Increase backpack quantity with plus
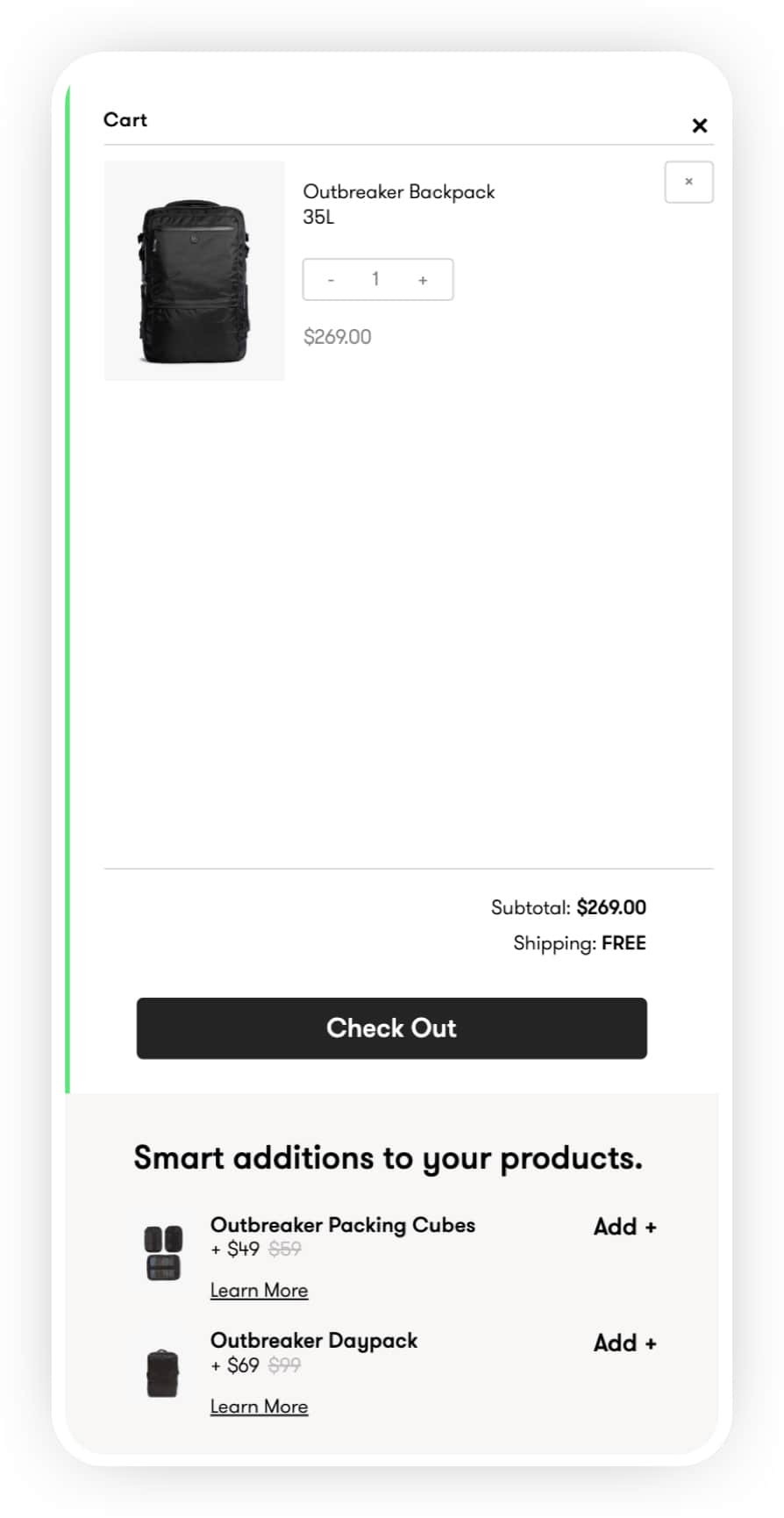Screen dimensions: 784x1518 [423, 280]
